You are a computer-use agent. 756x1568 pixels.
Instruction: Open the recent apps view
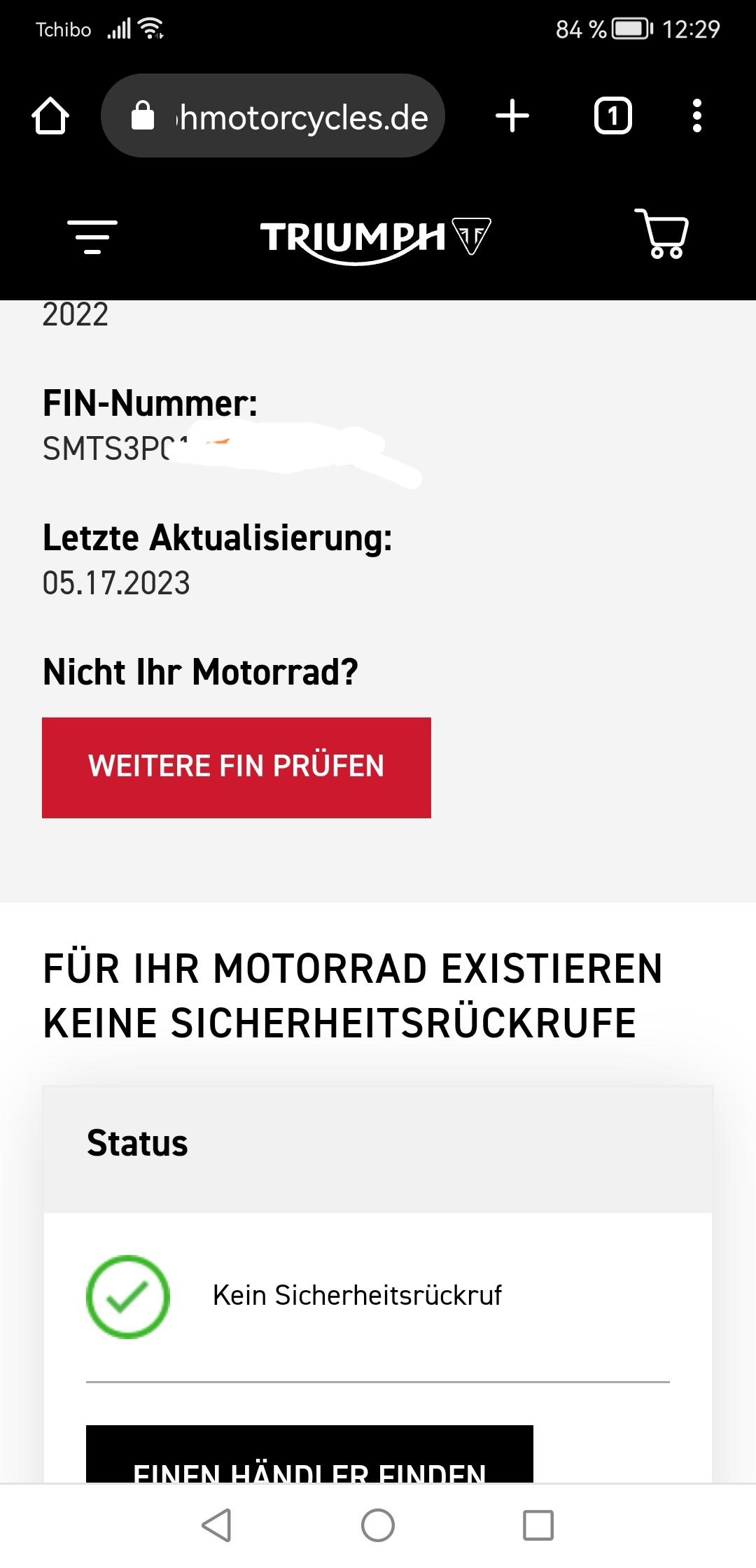[538, 1525]
